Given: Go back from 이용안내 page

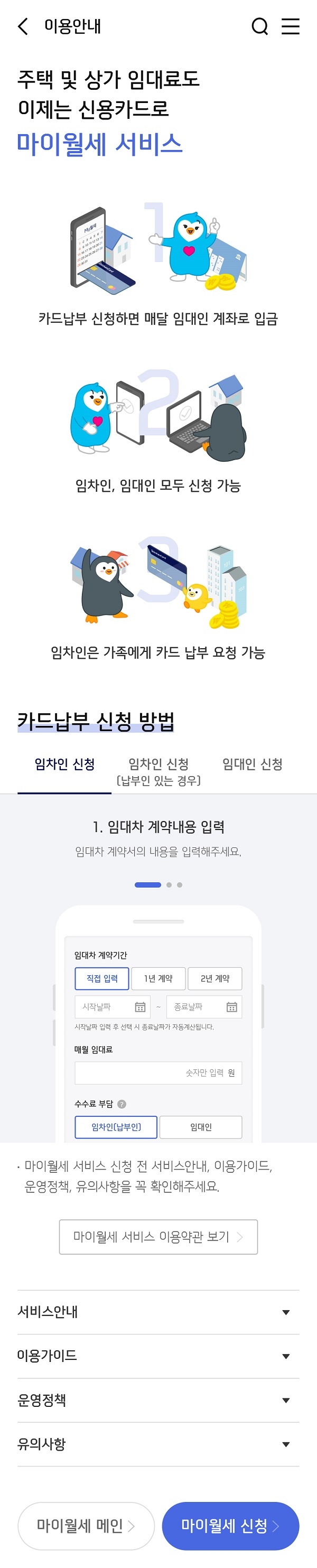Looking at the screenshot, I should (23, 27).
